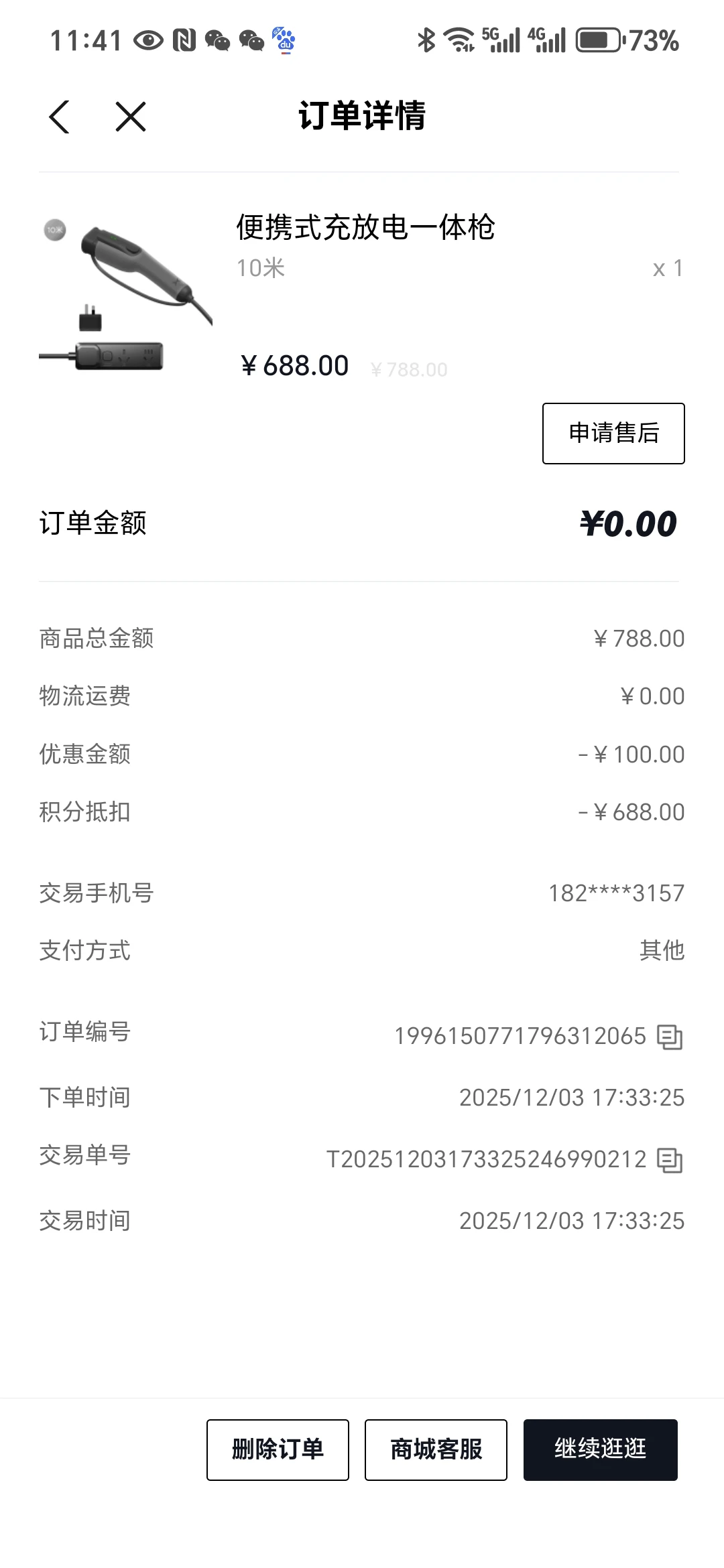Image resolution: width=724 pixels, height=1568 pixels.
Task: Copy the order number 订单编号
Action: 670,1037
